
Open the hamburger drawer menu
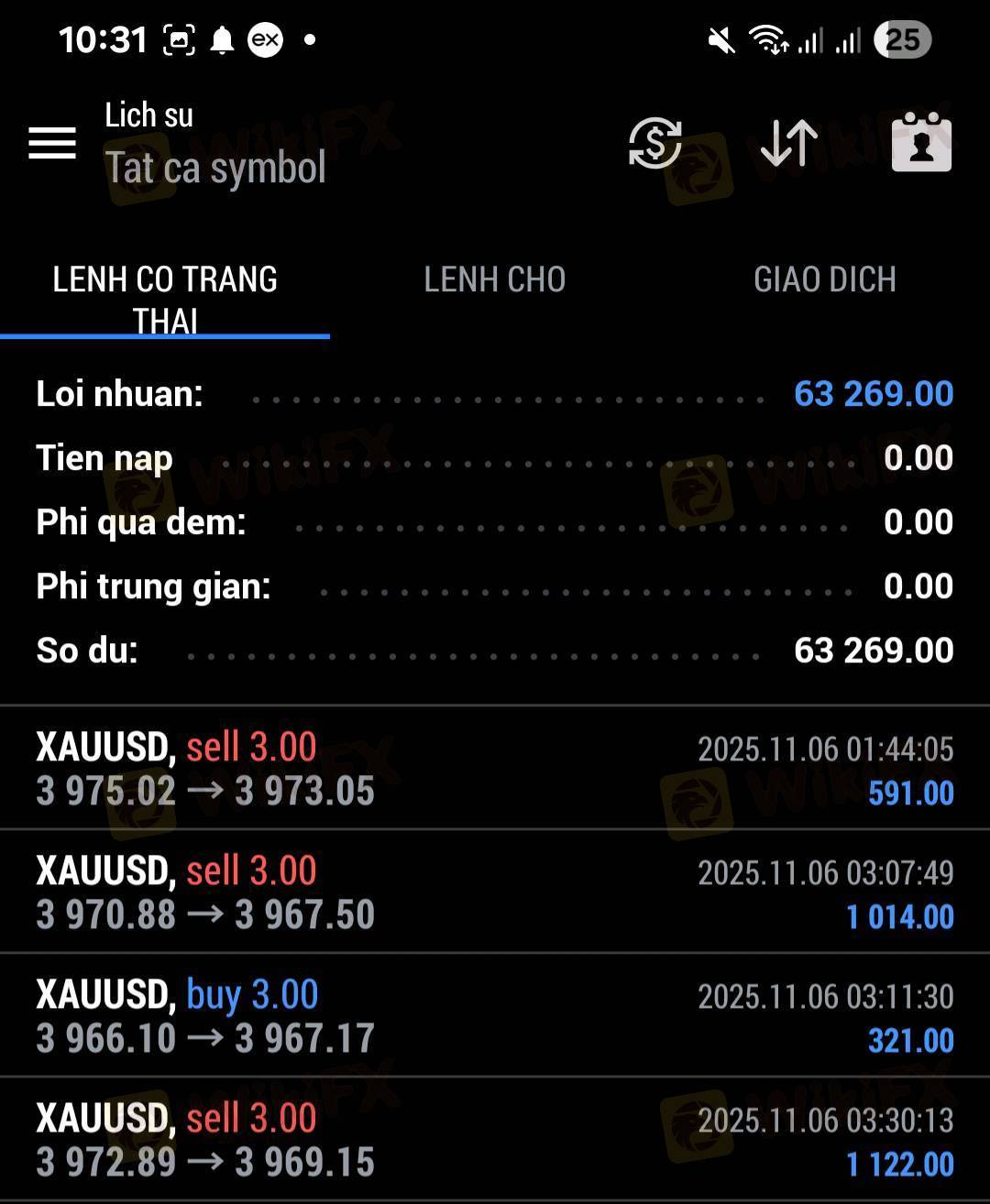coord(52,143)
